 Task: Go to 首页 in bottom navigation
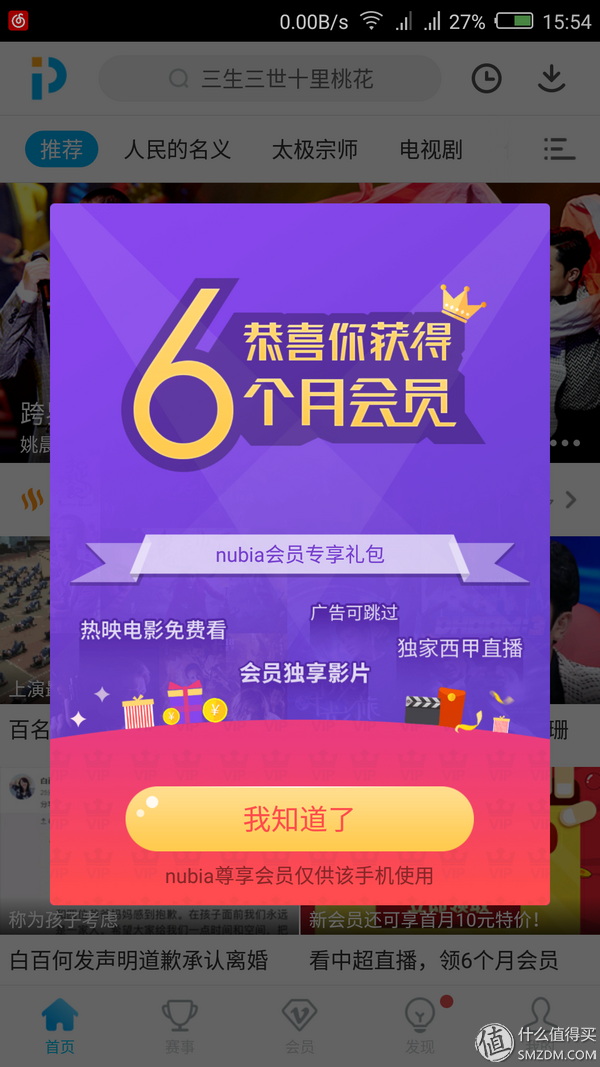pos(59,1026)
